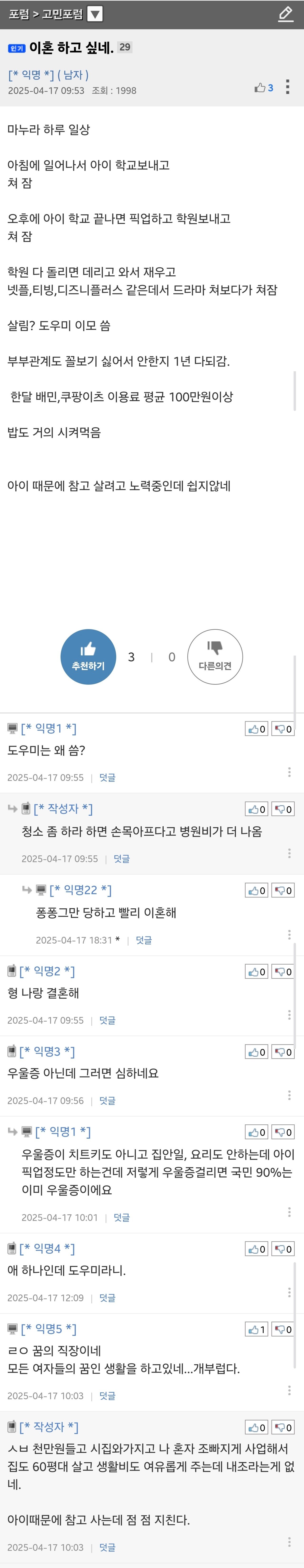Expand the 고민포럼 forum dropdown
Image resolution: width=304 pixels, height=1568 pixels.
coord(95,14)
